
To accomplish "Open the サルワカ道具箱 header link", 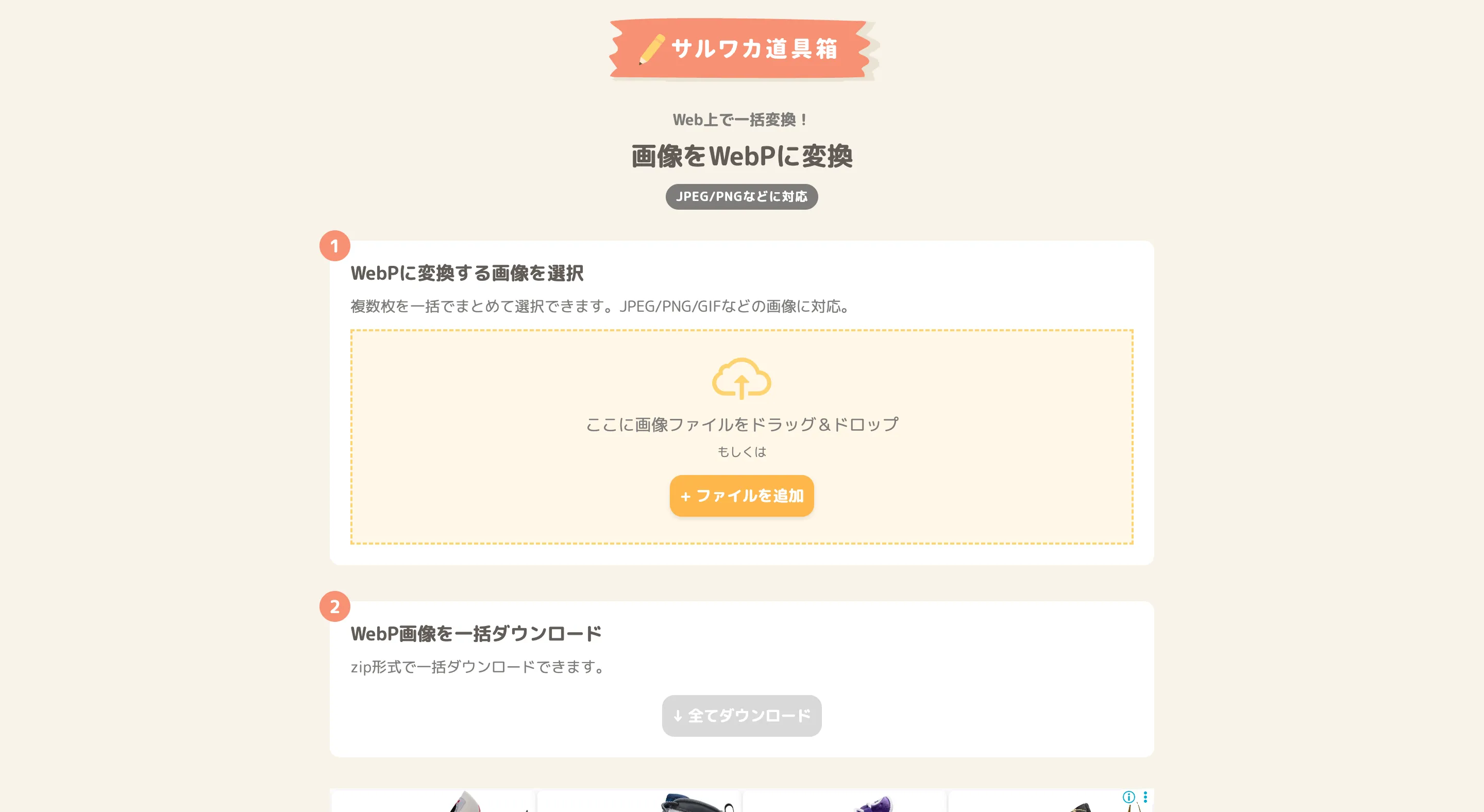I will coord(741,49).
